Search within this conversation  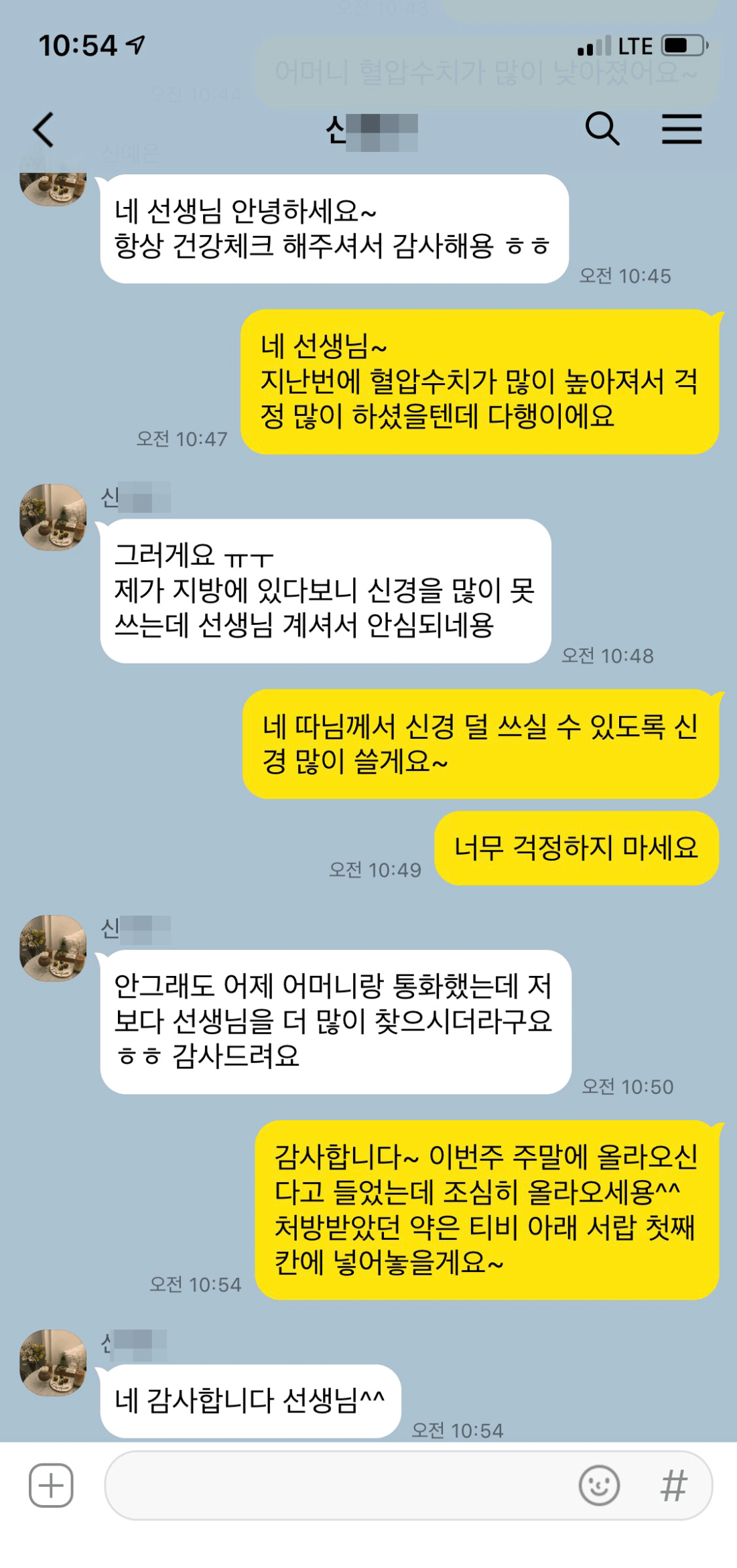[602, 129]
